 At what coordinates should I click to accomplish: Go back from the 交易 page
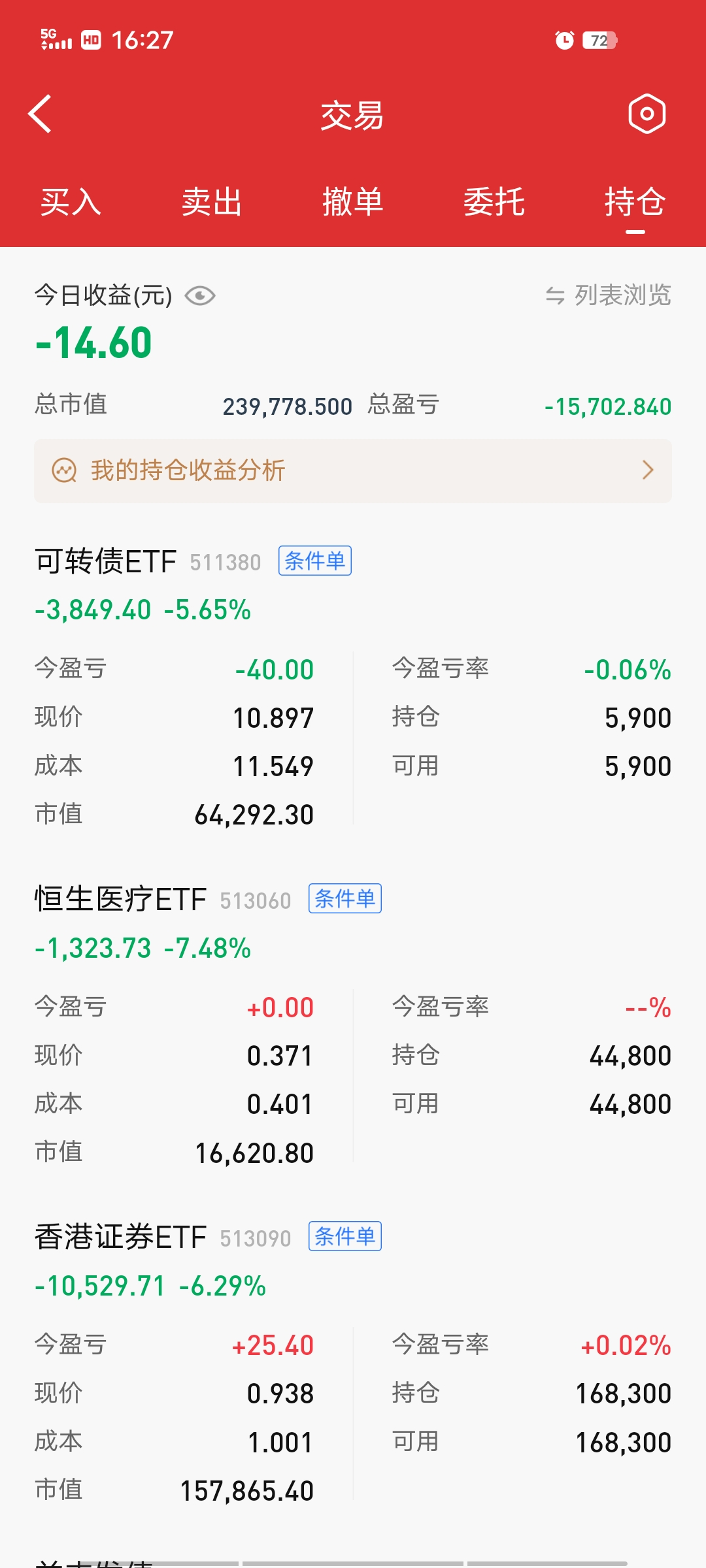(41, 114)
